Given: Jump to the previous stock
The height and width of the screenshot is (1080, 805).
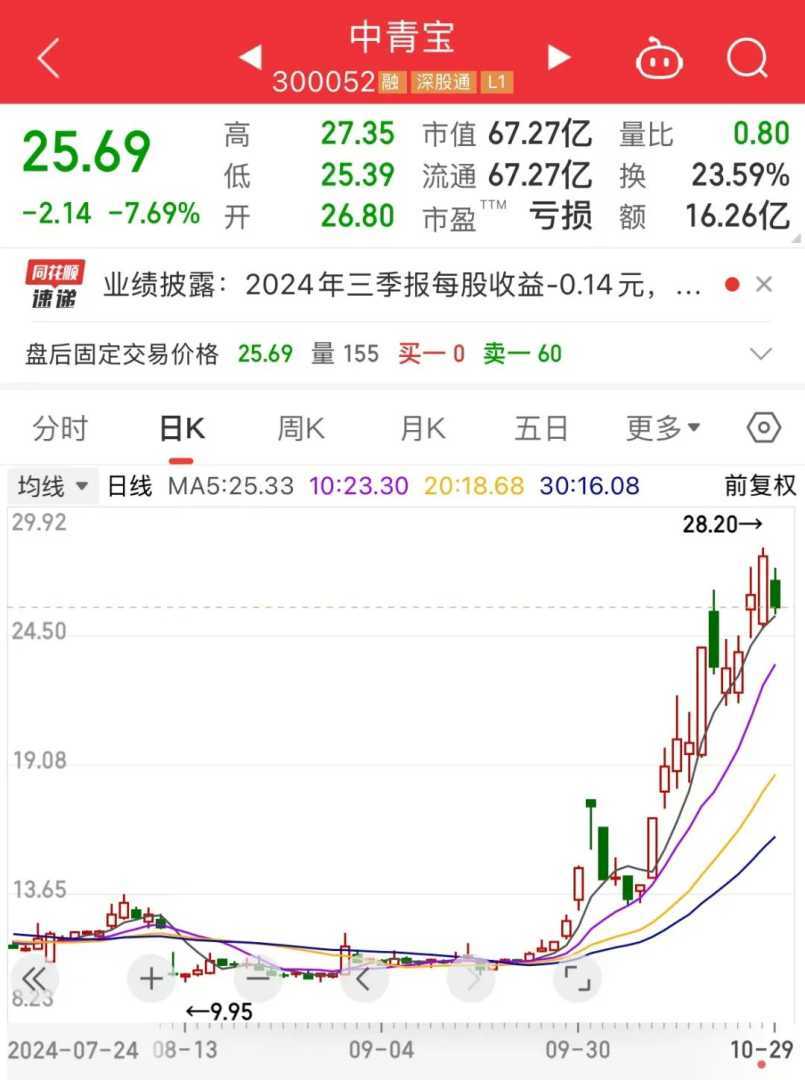Looking at the screenshot, I should [x=250, y=58].
